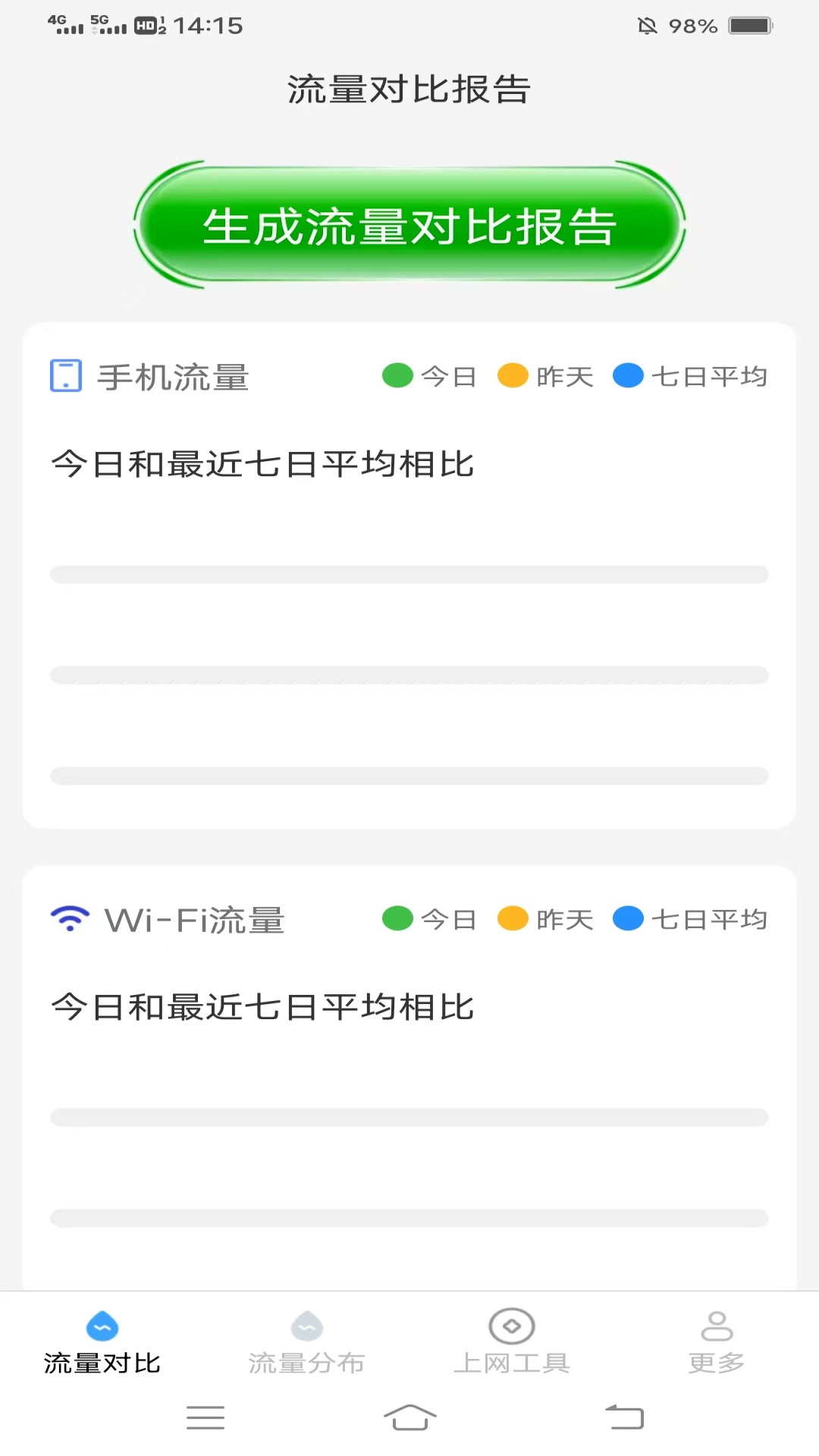Select the 流量对比 tab
The height and width of the screenshot is (1456, 819).
(x=102, y=1343)
